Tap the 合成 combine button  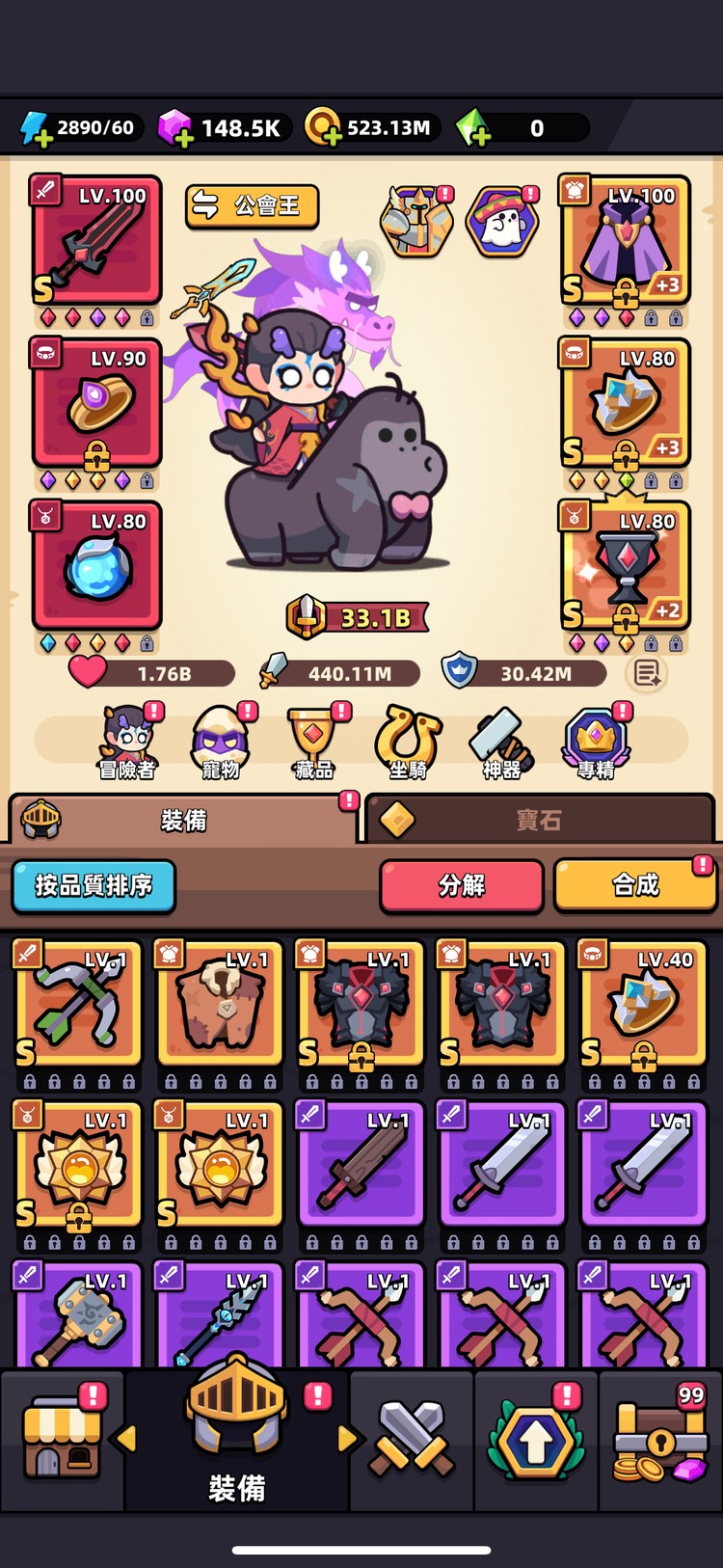[635, 885]
